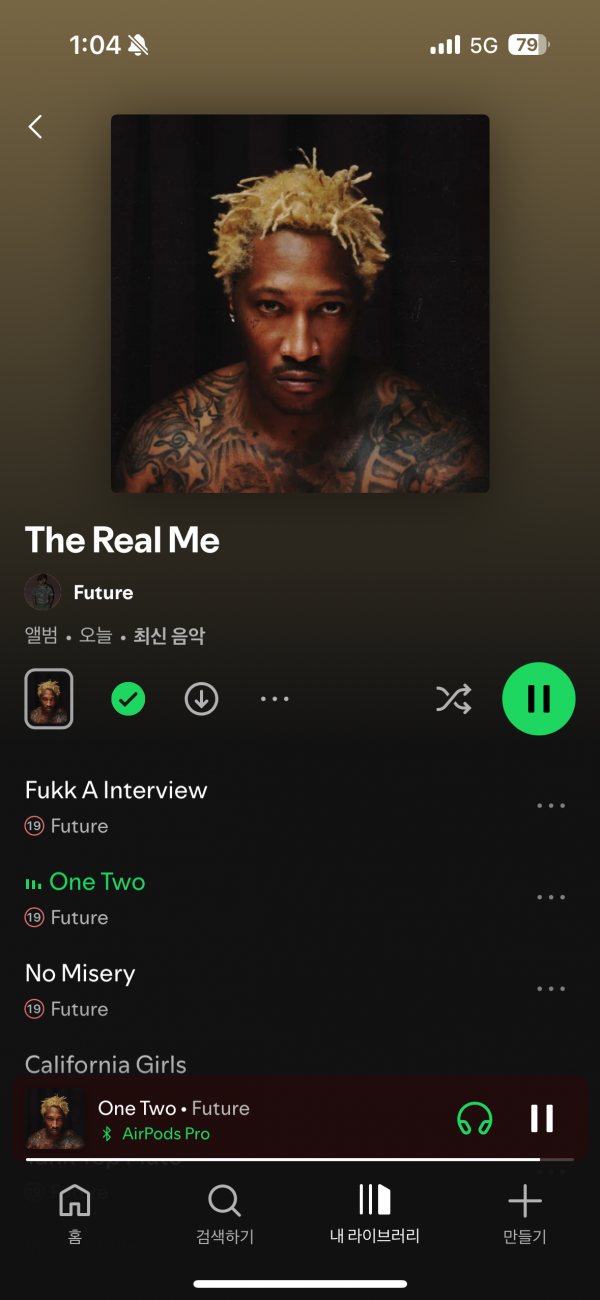This screenshot has width=600, height=1300.
Task: Open more options for One Two
Action: 551,897
